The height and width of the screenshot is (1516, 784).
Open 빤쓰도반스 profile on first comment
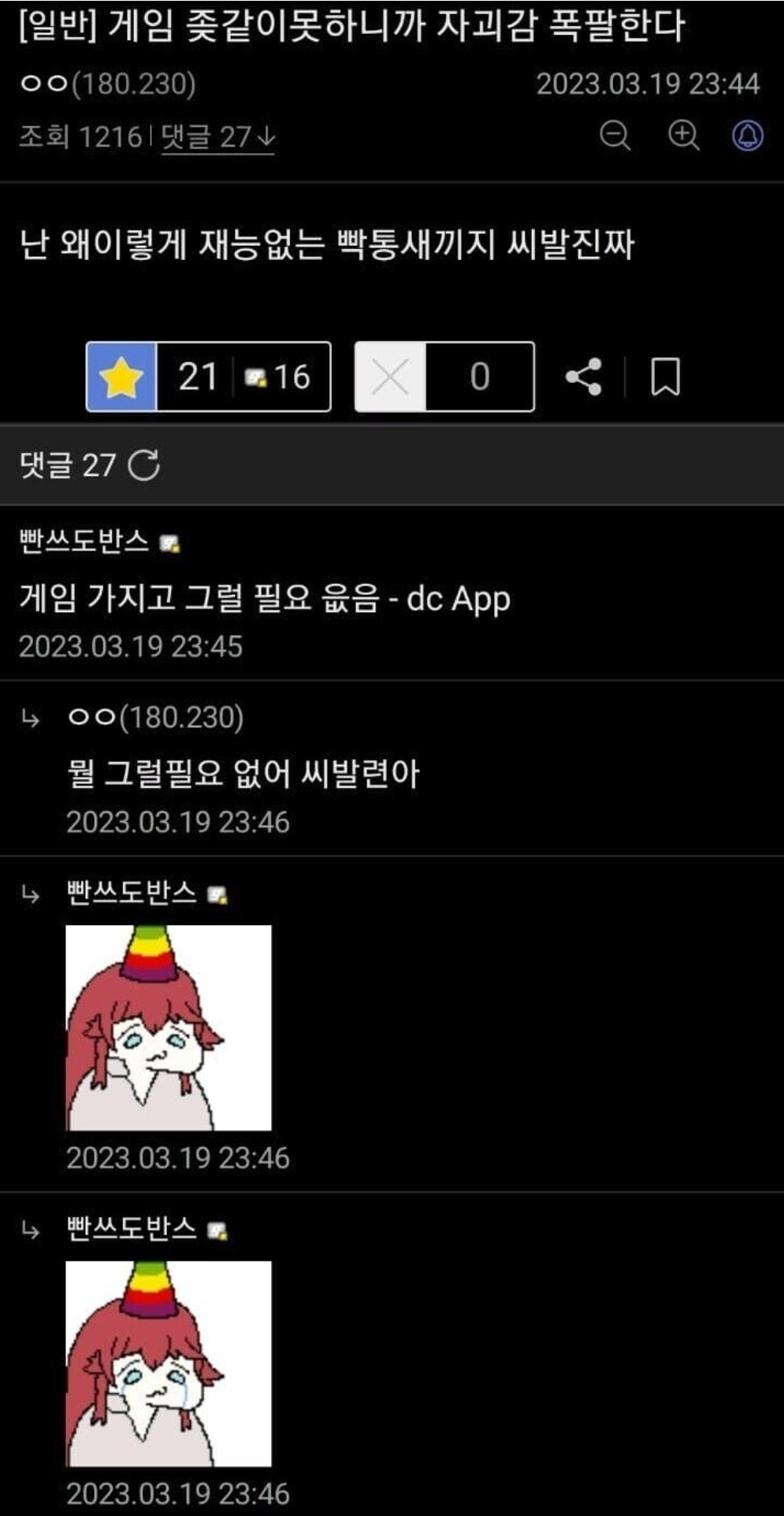[84, 541]
